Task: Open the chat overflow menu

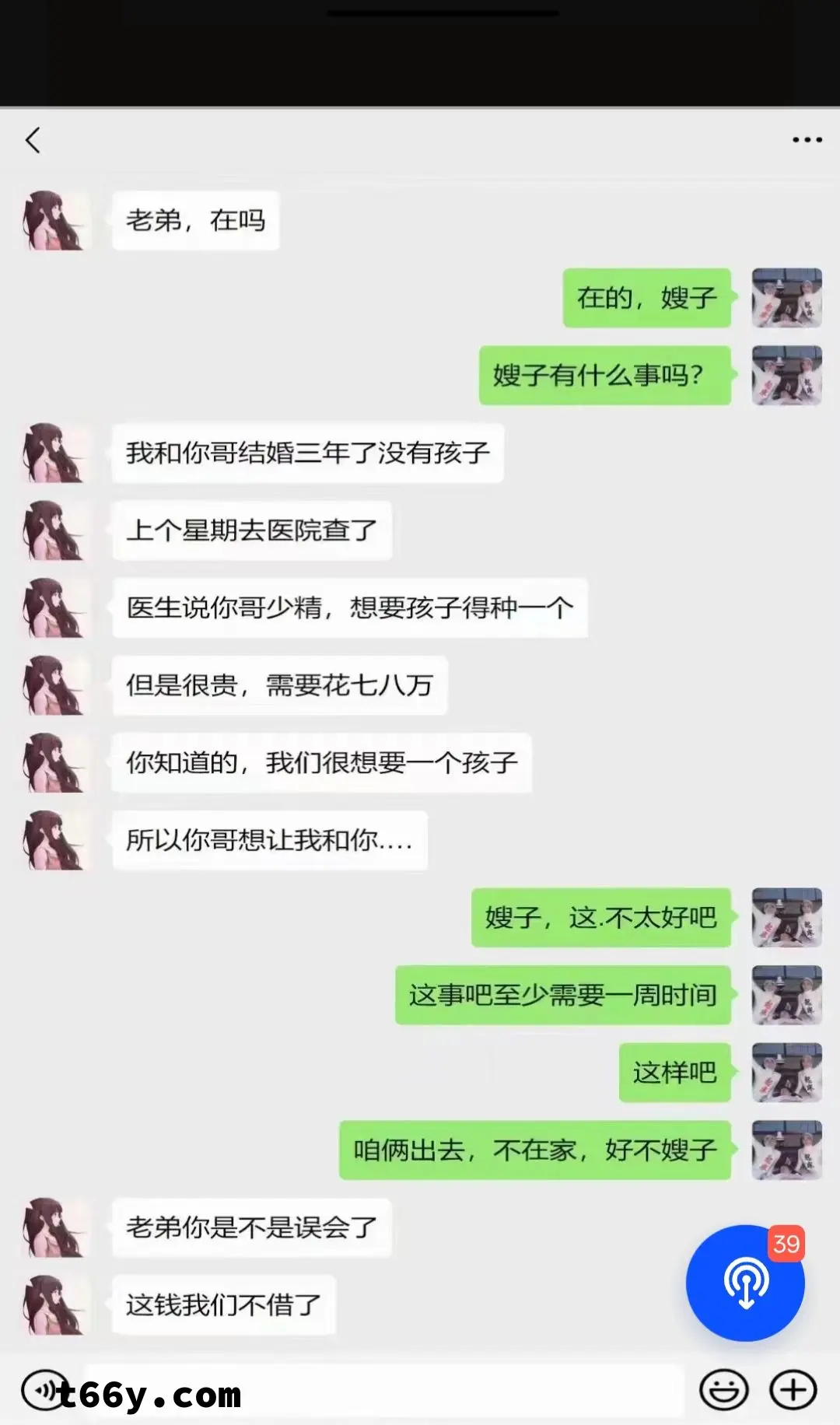Action: [807, 140]
